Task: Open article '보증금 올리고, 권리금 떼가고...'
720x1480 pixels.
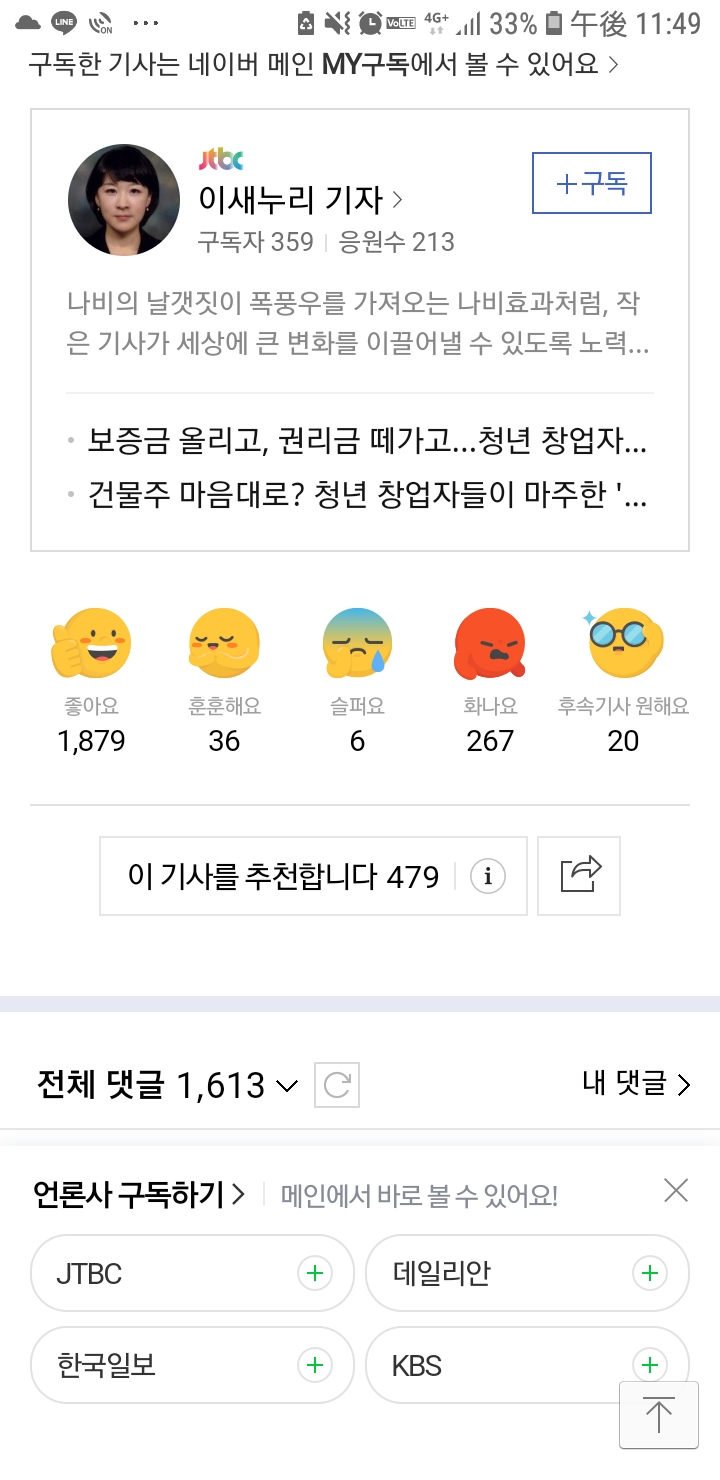Action: pyautogui.click(x=365, y=441)
